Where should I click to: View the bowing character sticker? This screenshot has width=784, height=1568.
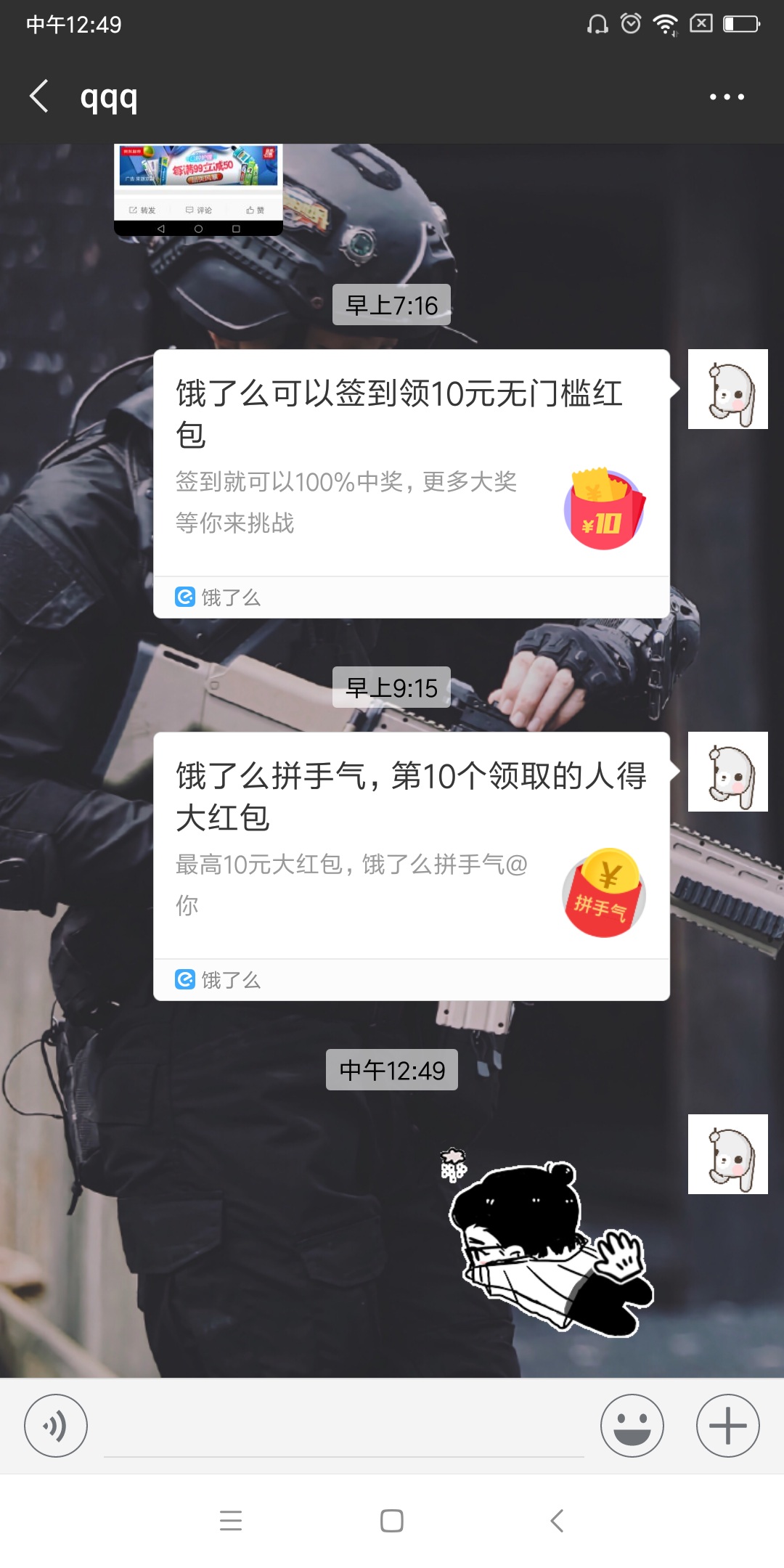(x=548, y=1242)
